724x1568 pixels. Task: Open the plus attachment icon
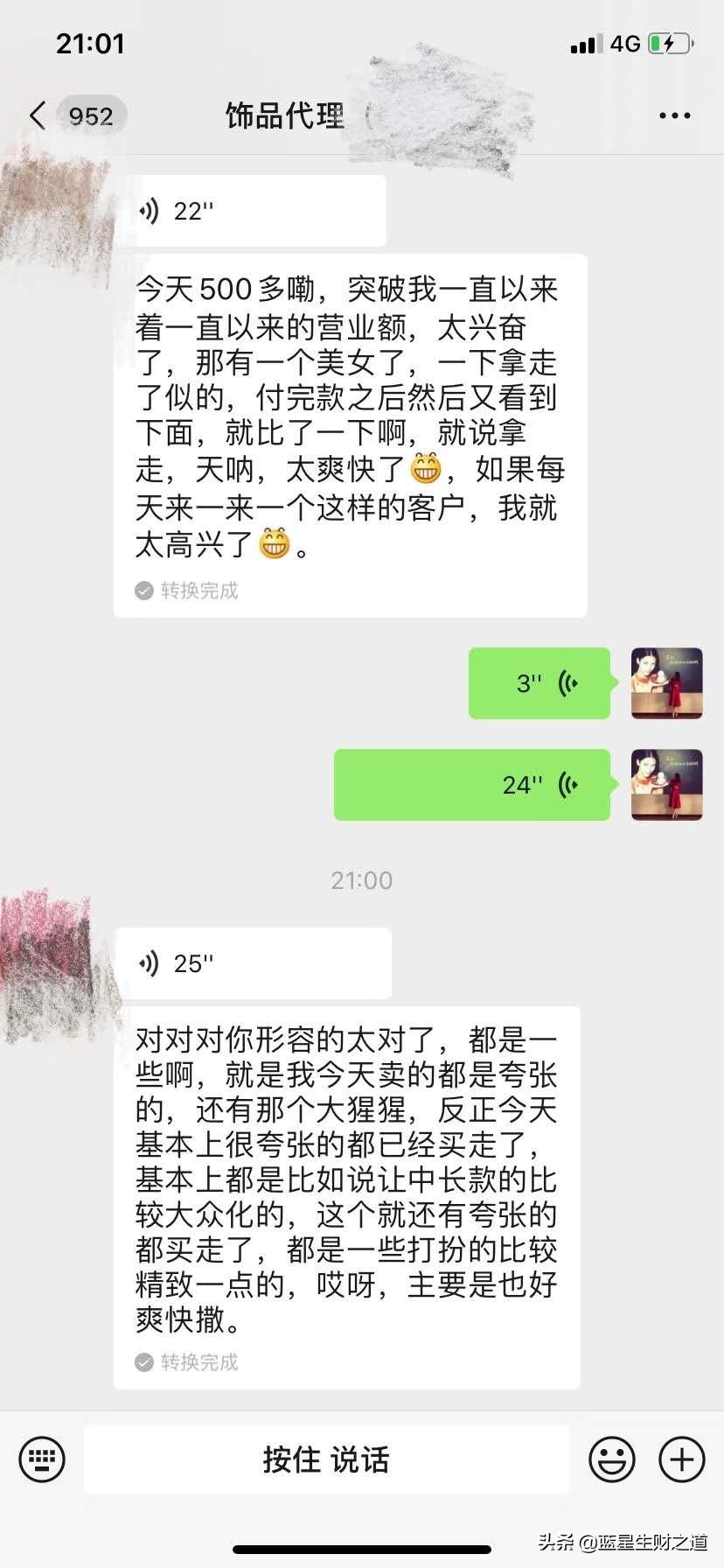680,1459
